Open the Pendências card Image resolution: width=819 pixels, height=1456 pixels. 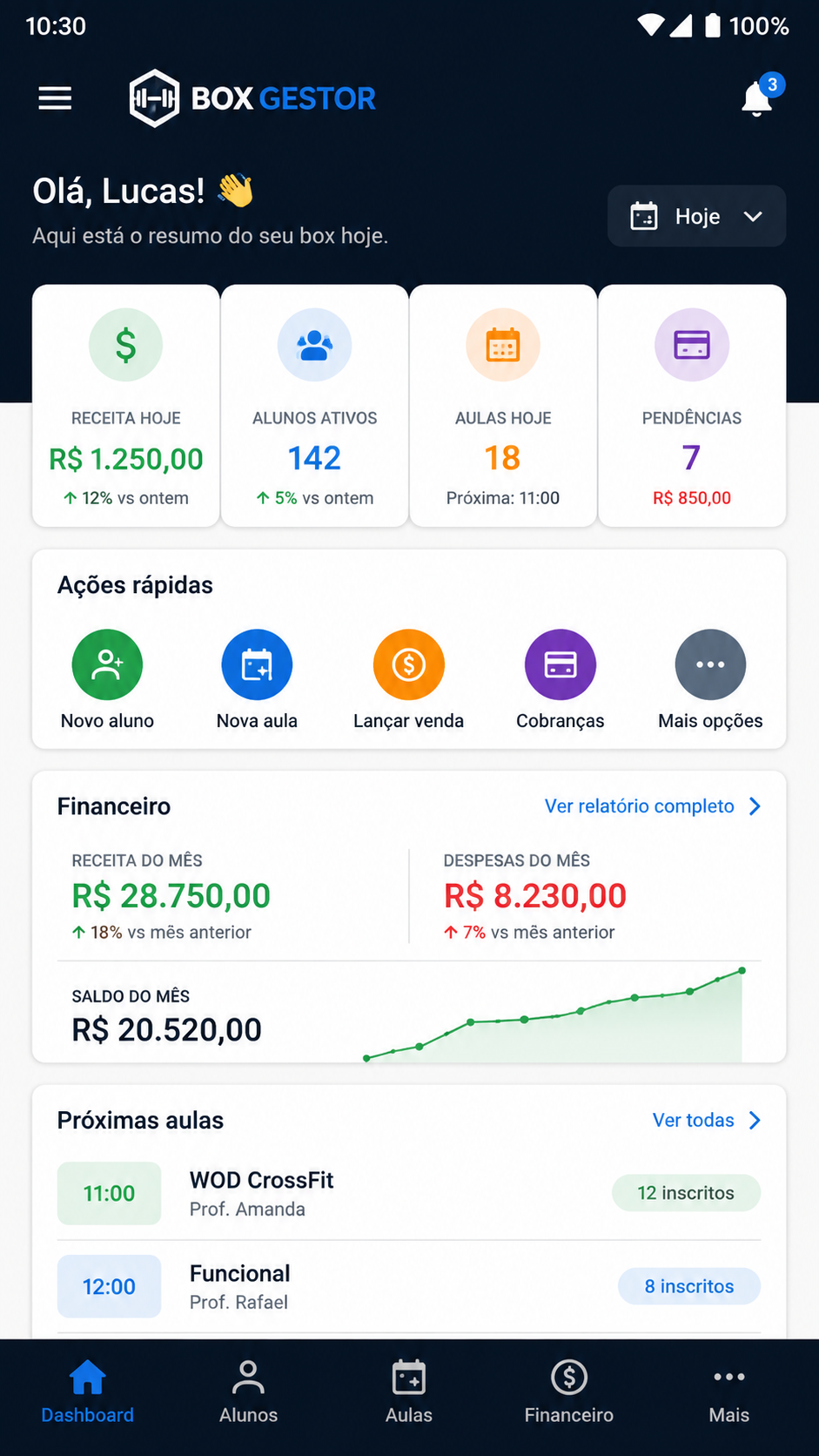point(692,406)
